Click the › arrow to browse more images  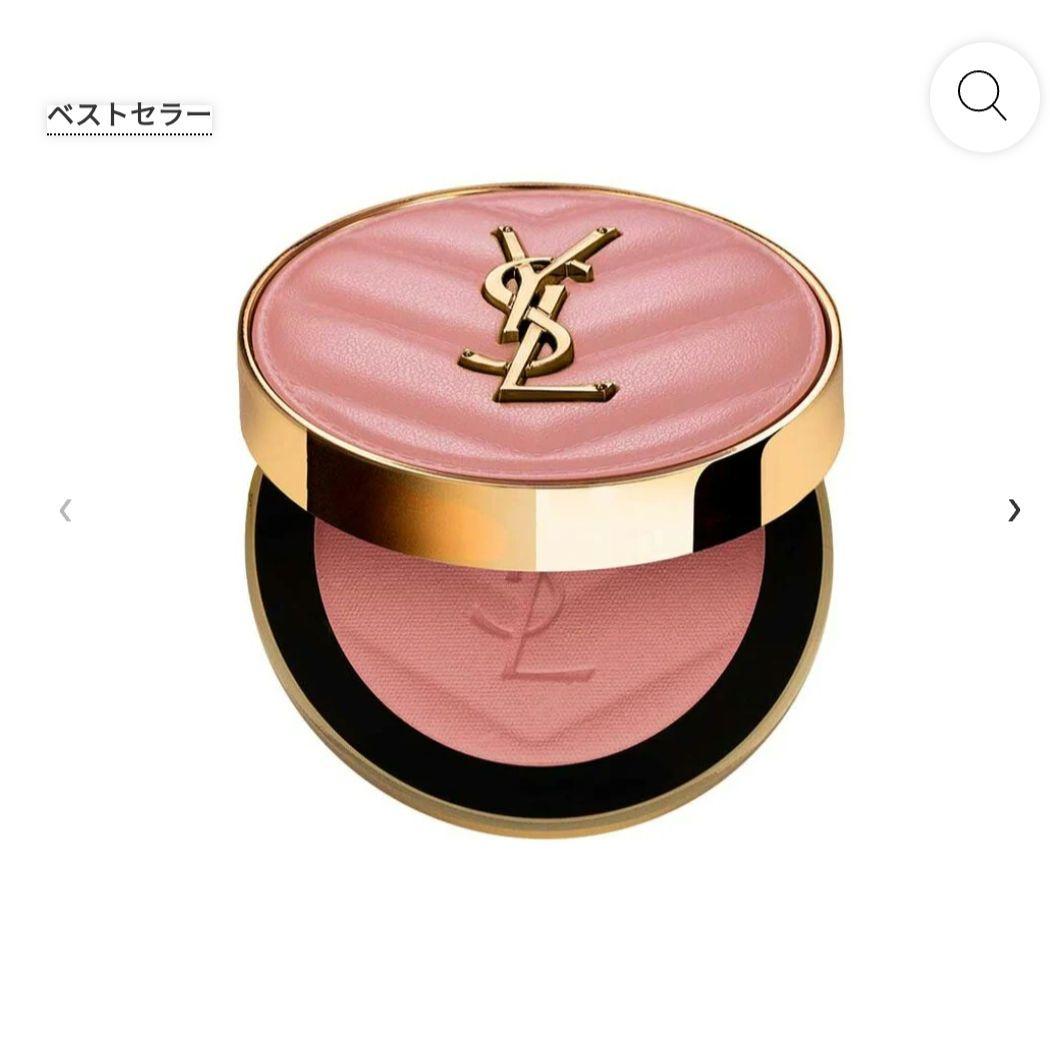tap(1013, 511)
